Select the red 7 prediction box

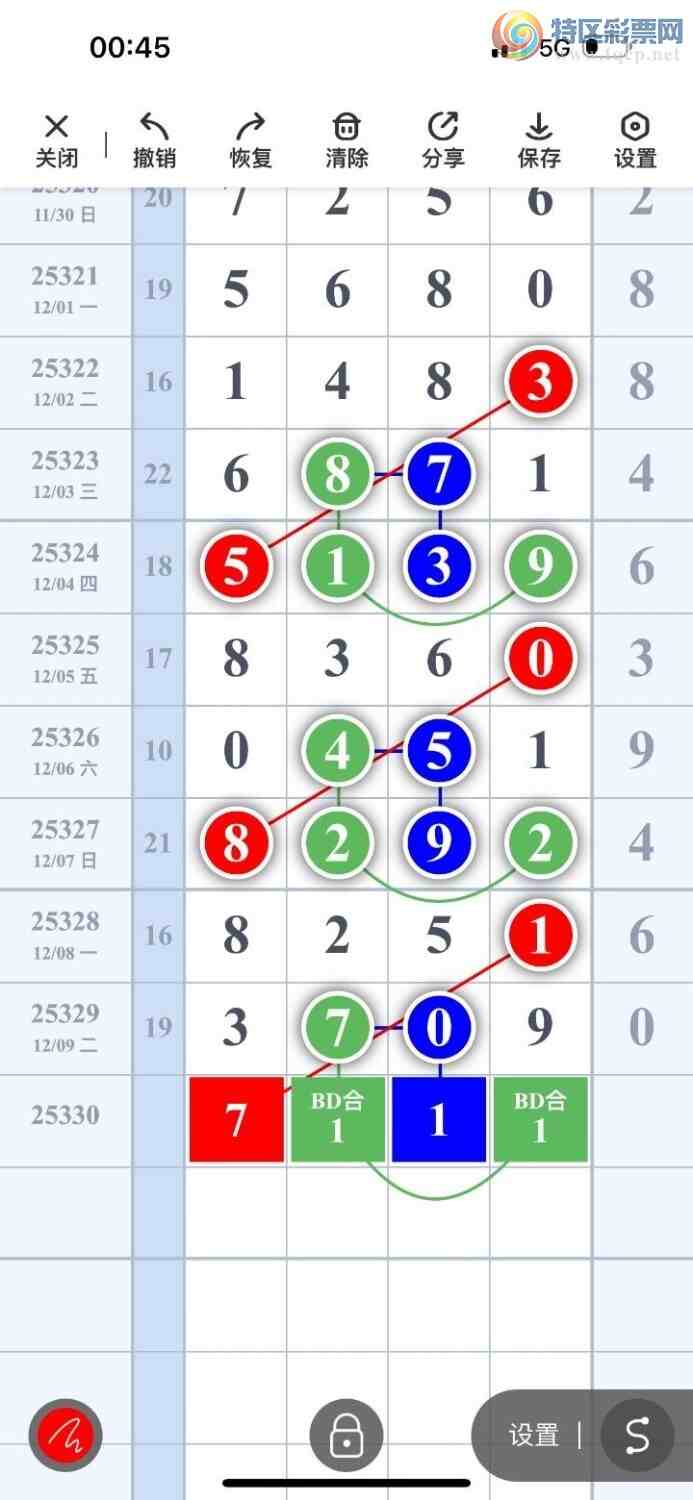point(236,1120)
